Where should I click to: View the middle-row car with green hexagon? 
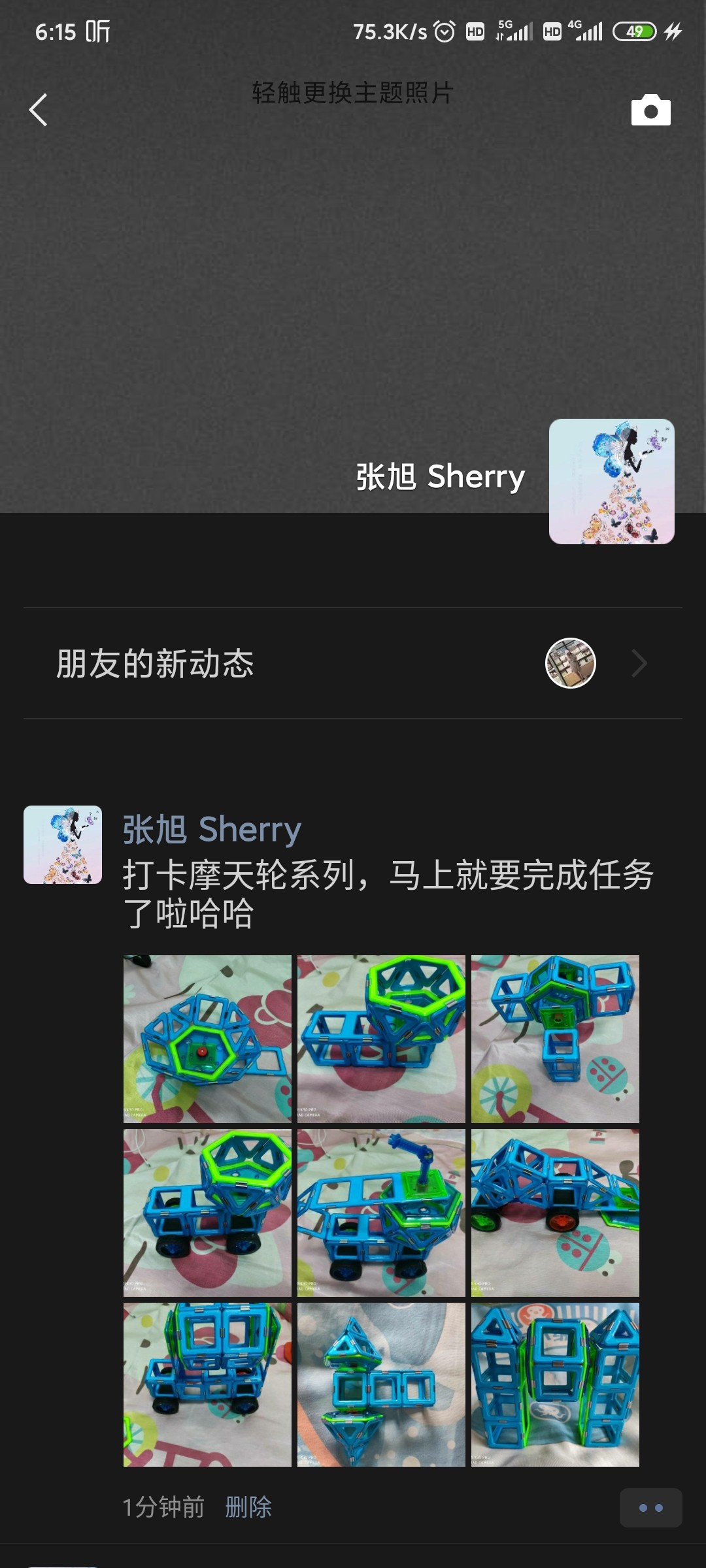point(207,1213)
